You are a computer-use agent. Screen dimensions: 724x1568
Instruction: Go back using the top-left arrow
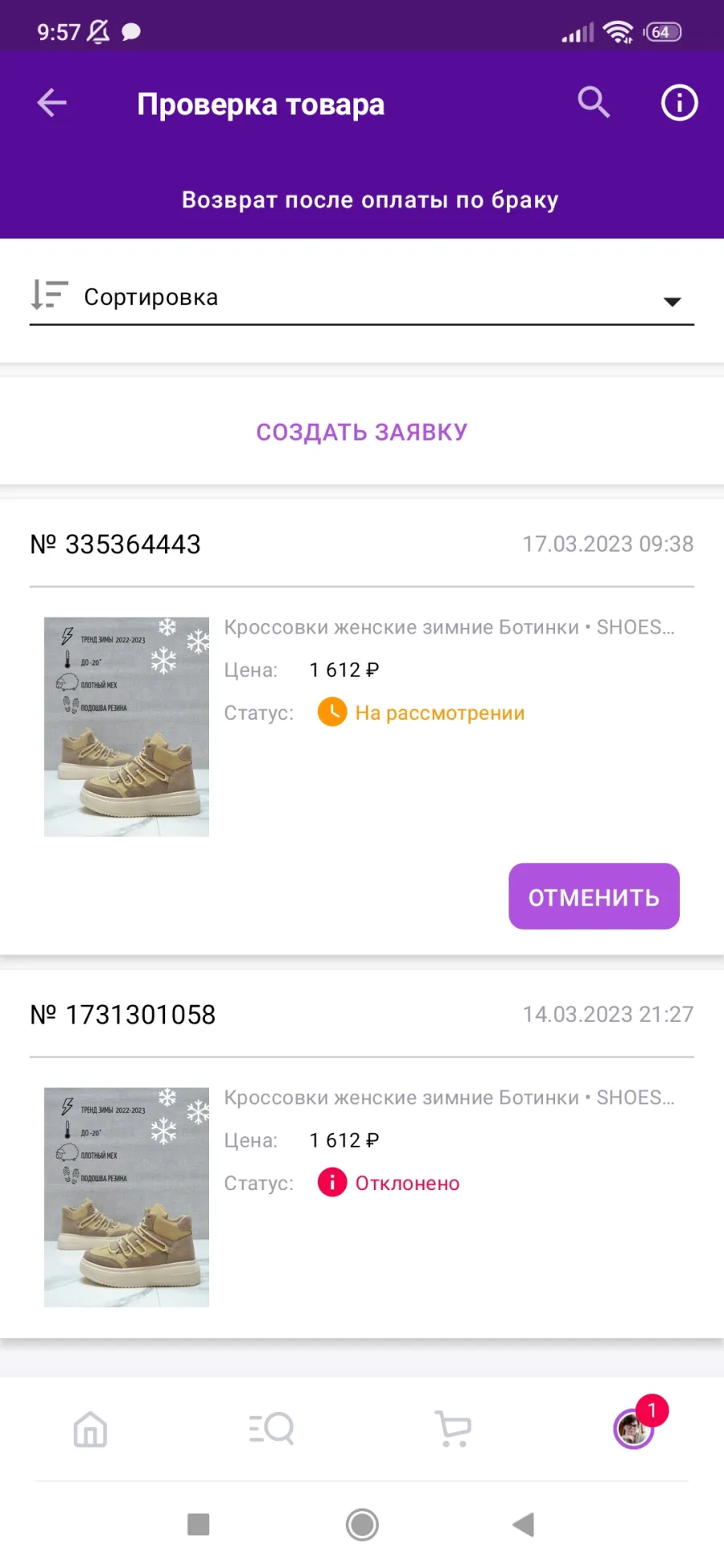(52, 103)
